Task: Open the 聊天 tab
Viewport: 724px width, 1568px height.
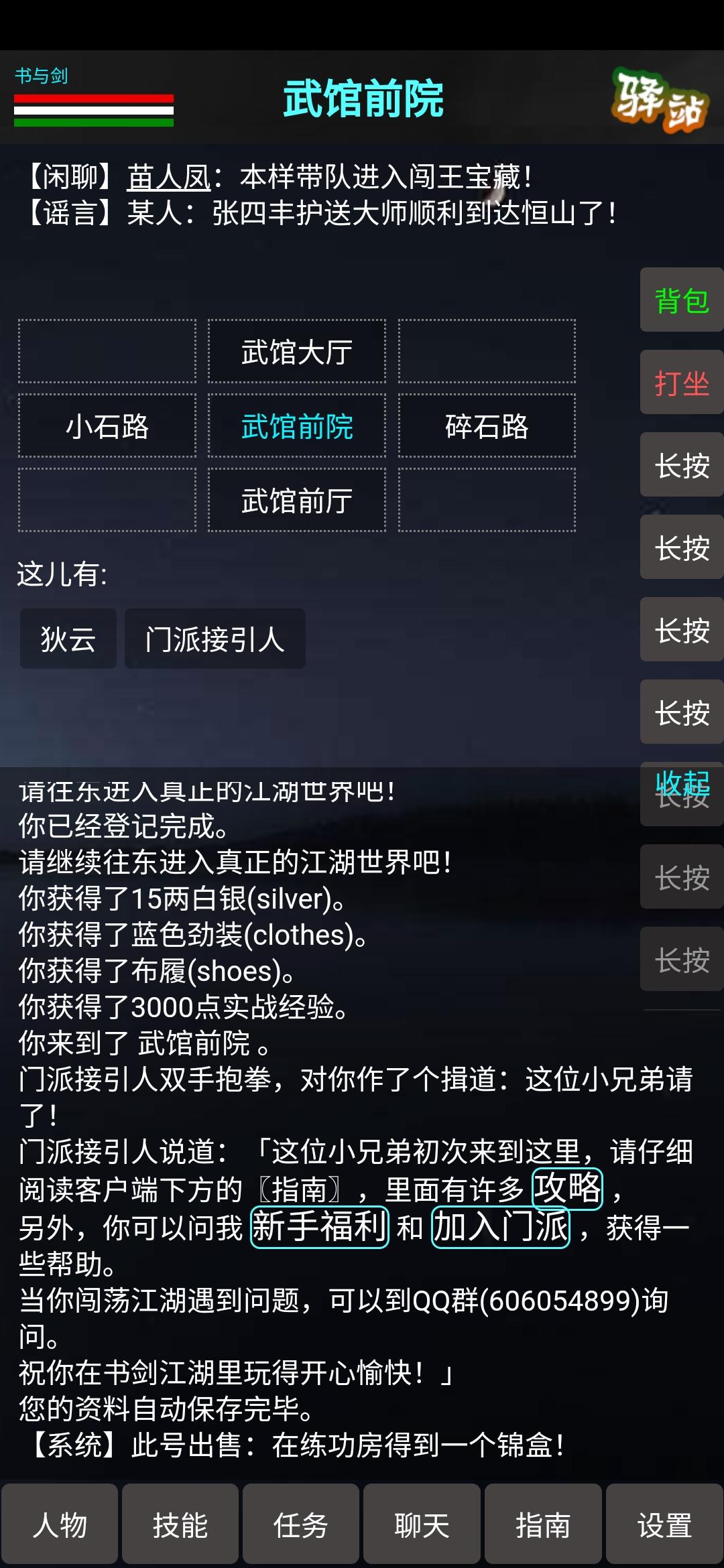Action: tap(422, 1524)
